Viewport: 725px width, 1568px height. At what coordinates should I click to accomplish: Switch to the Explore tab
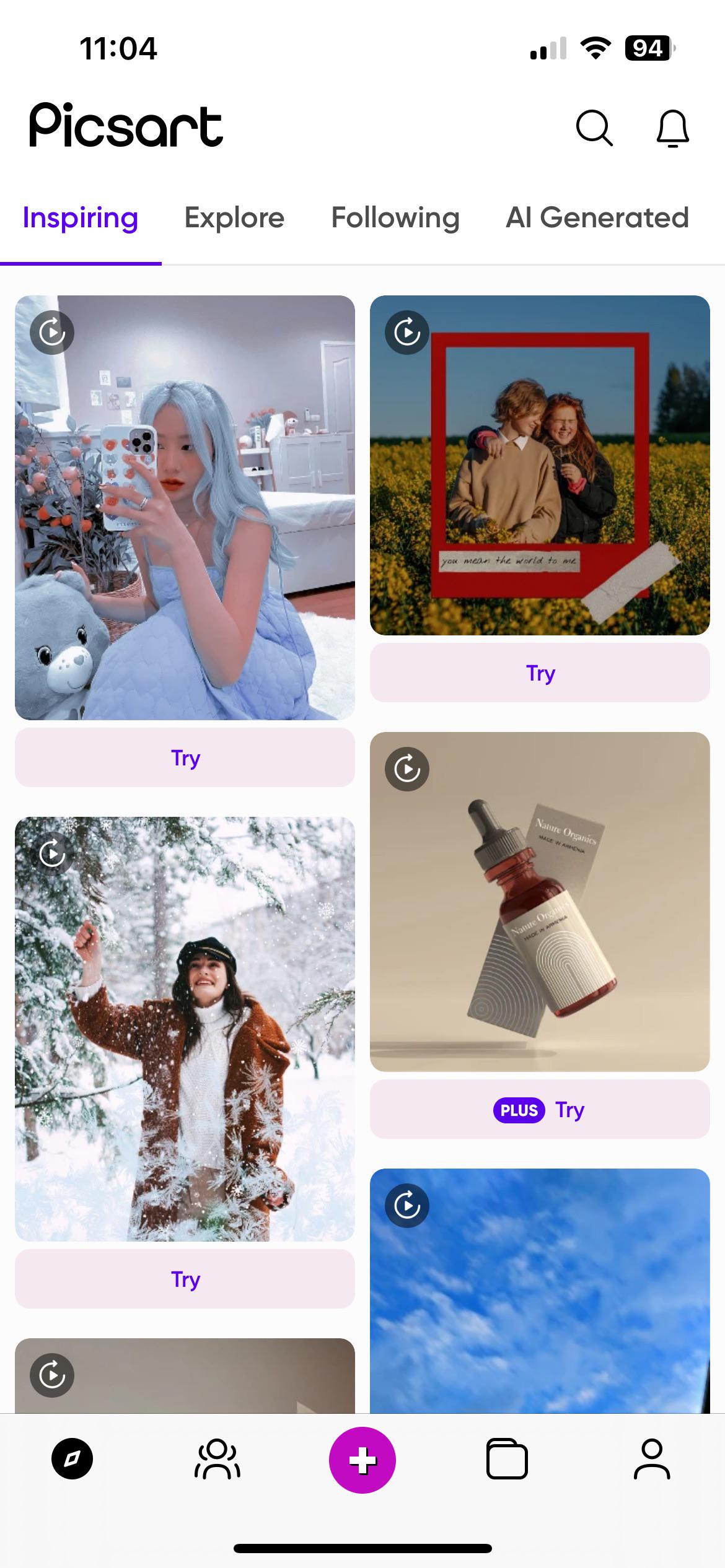point(234,218)
